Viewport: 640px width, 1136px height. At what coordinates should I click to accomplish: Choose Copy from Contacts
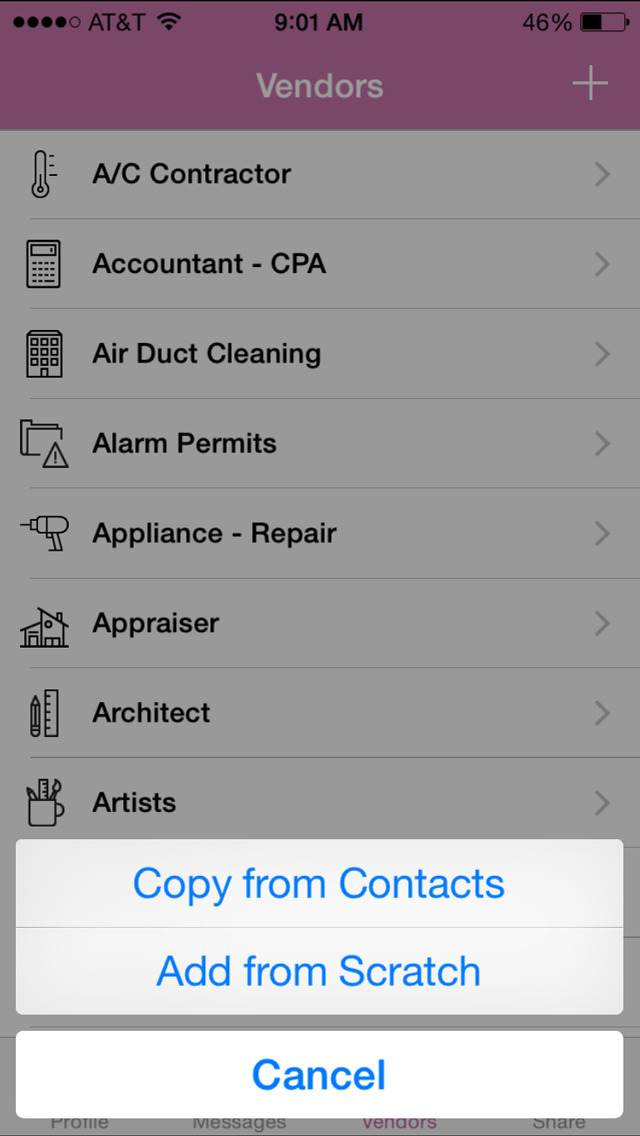319,883
